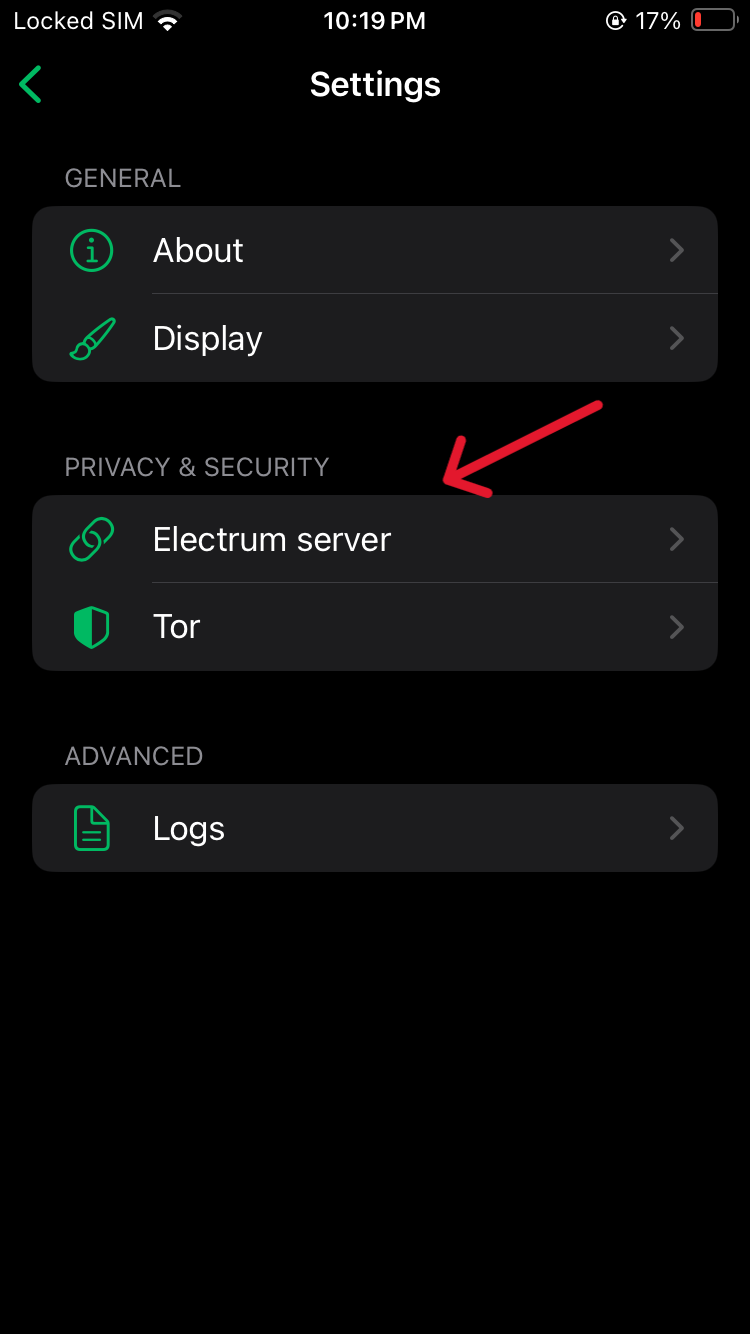Open the About settings page
This screenshot has height=1334, width=750.
point(375,250)
